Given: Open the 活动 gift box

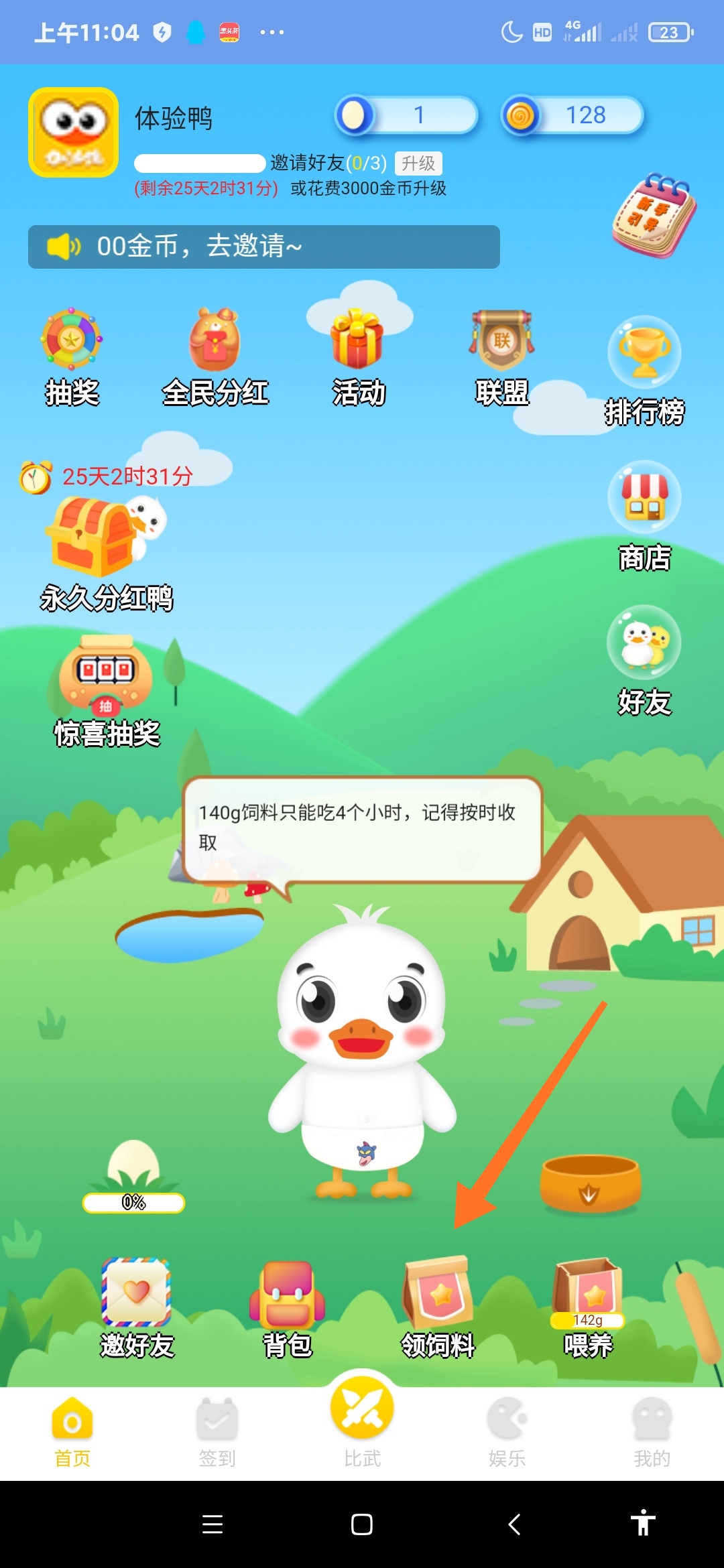Looking at the screenshot, I should [358, 356].
